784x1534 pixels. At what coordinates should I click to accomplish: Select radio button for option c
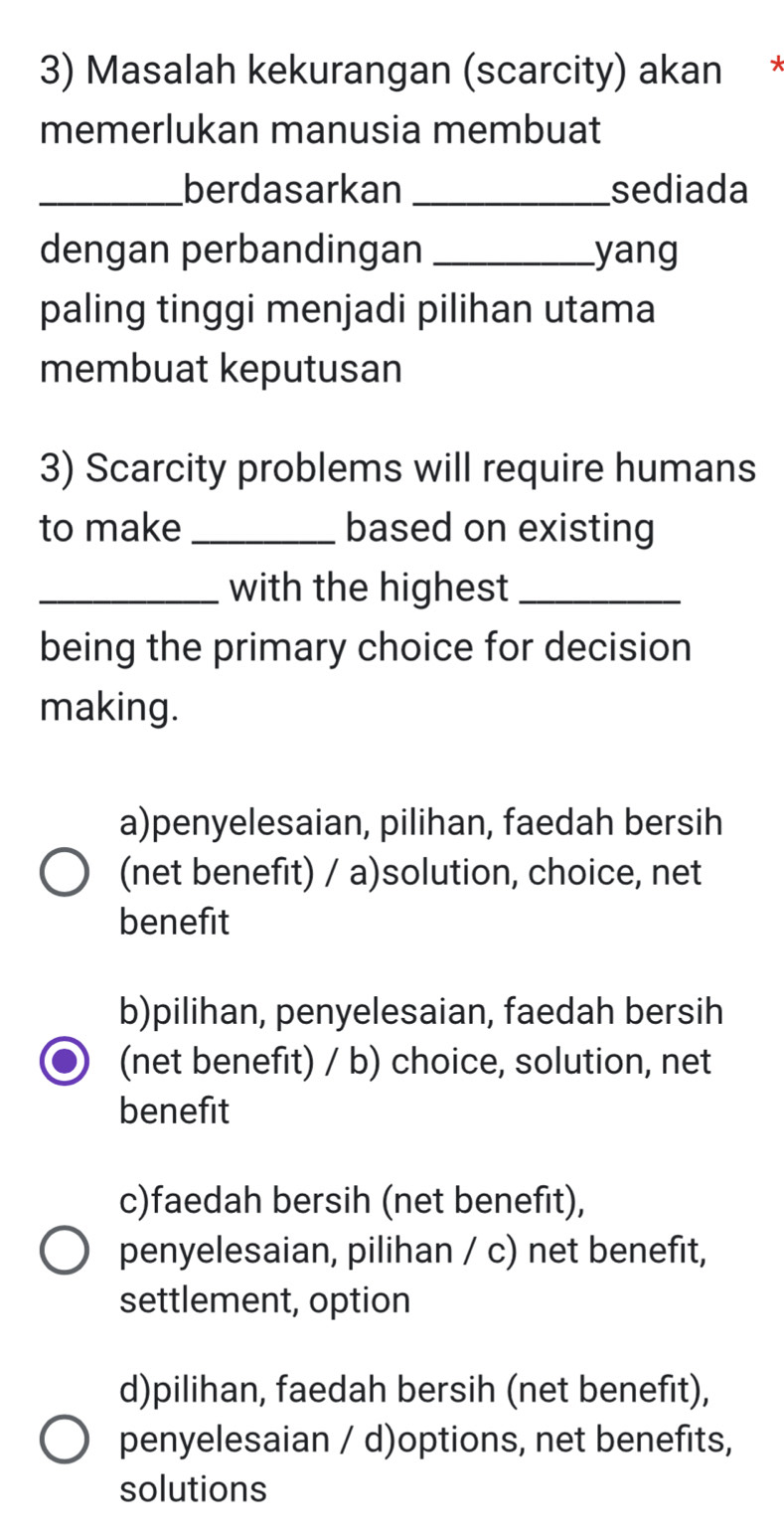63,1250
